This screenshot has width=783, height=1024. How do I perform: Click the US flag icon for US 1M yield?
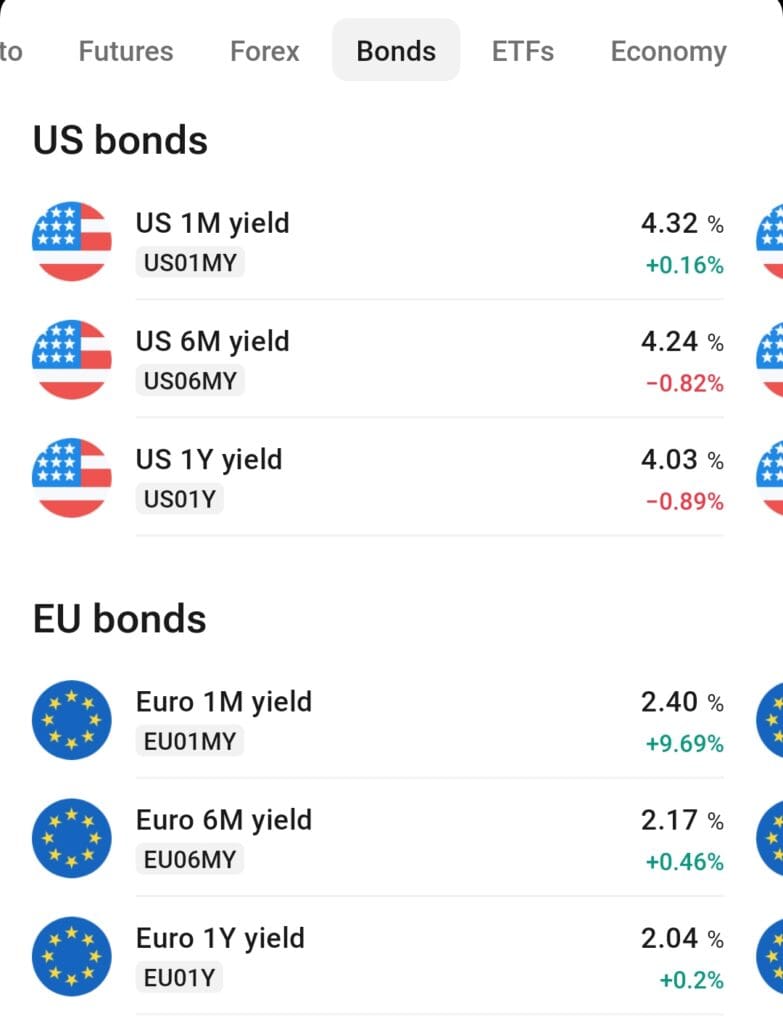coord(71,240)
